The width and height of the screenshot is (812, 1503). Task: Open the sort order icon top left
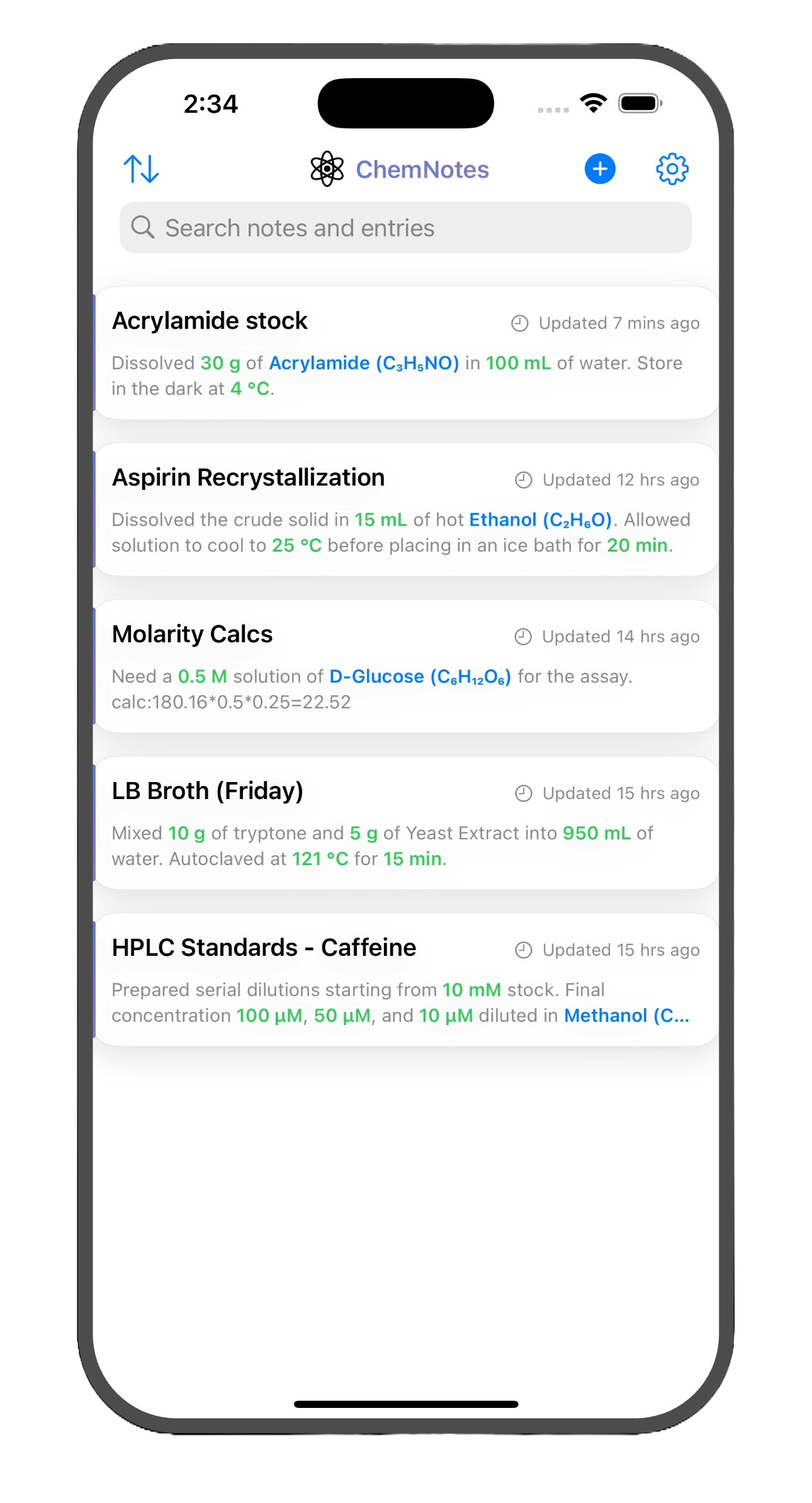[140, 169]
